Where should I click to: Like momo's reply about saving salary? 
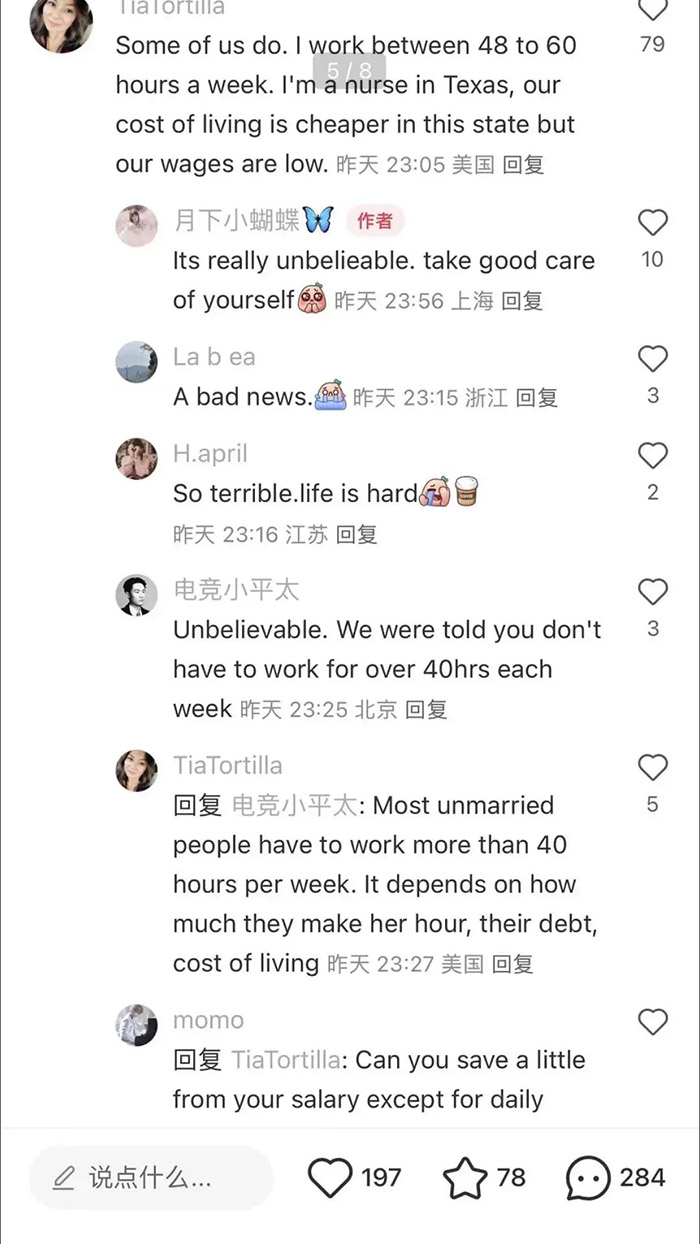click(x=652, y=1022)
